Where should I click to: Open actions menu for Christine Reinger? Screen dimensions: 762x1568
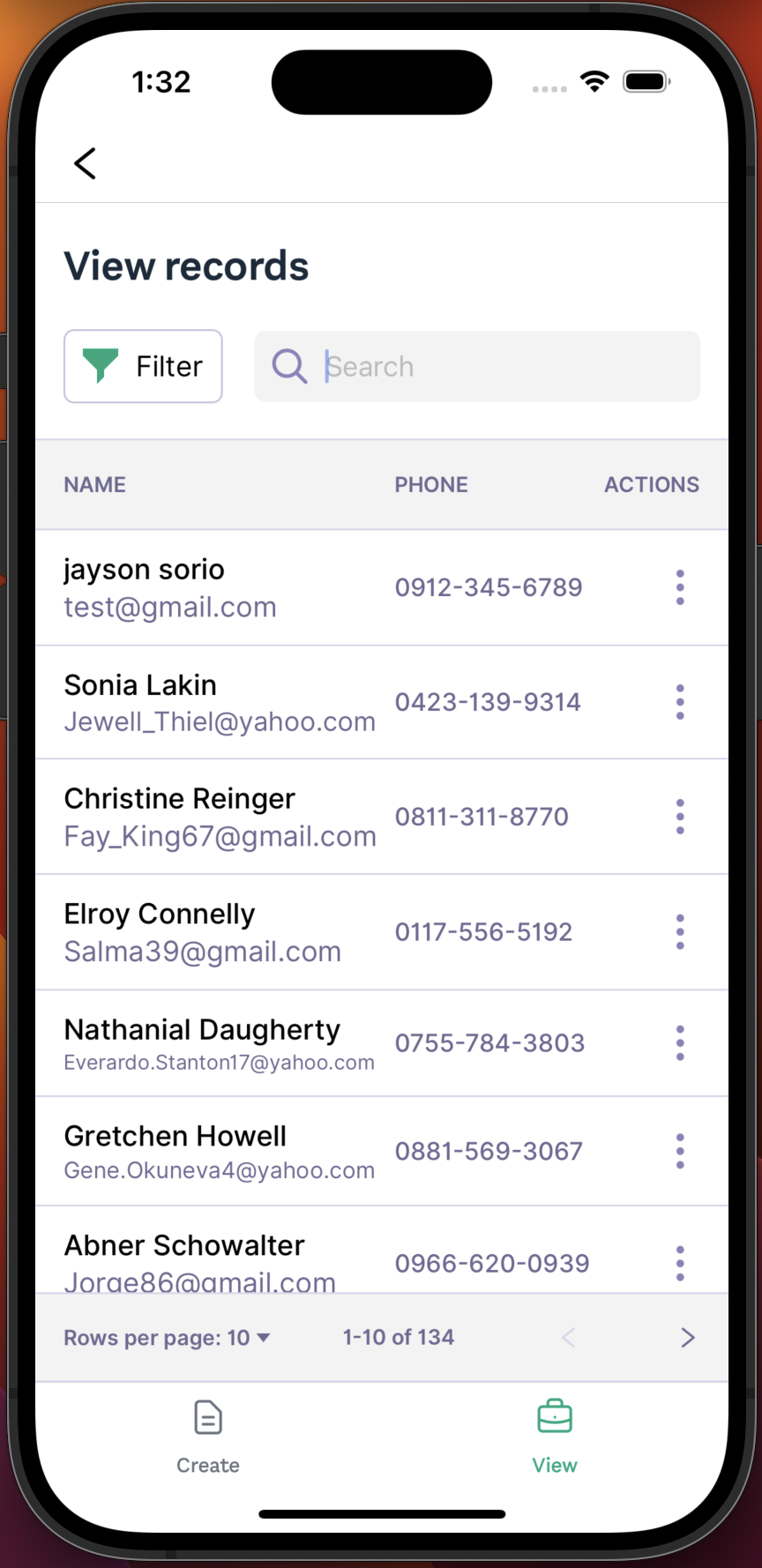click(x=680, y=816)
